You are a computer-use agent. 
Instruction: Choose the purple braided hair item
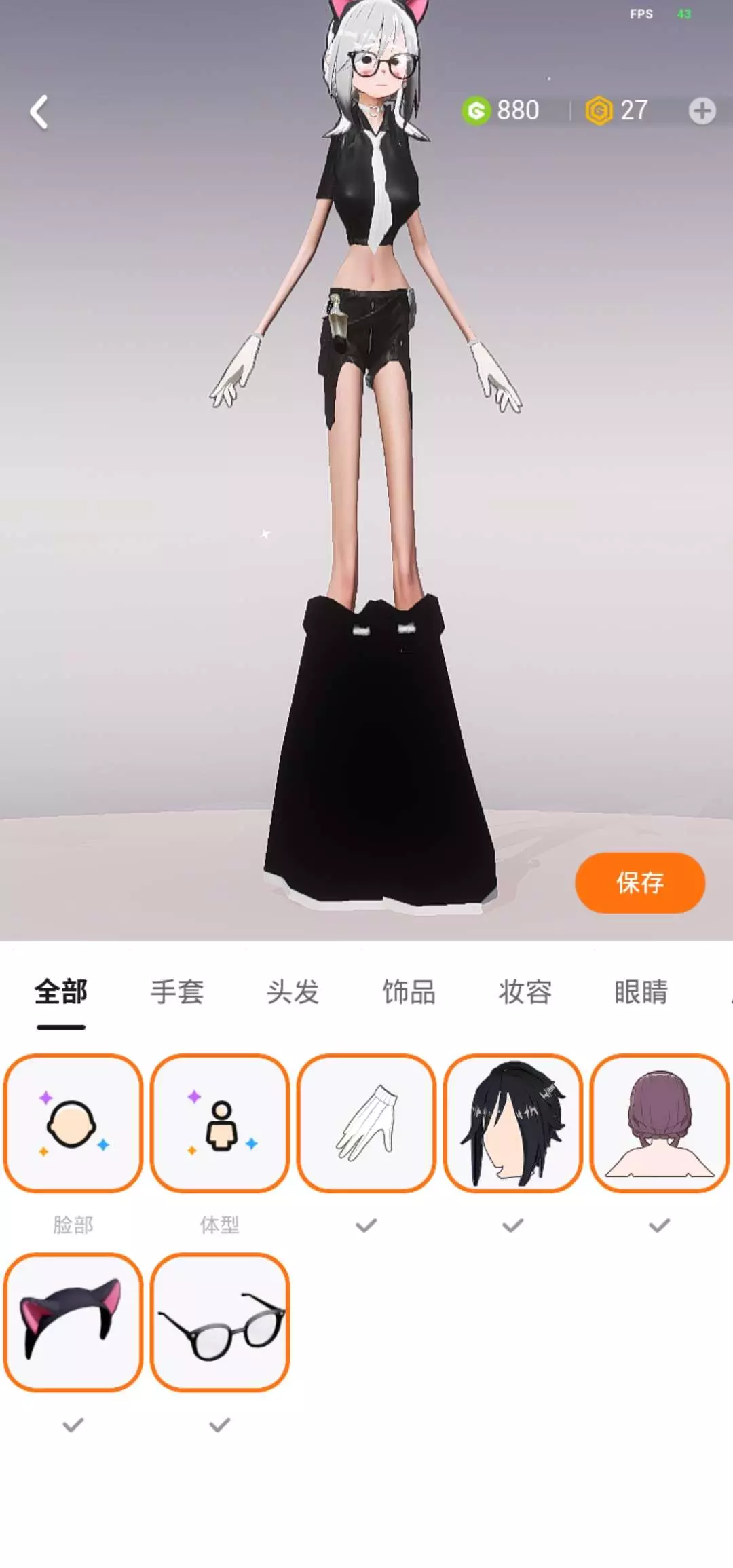pyautogui.click(x=660, y=1123)
